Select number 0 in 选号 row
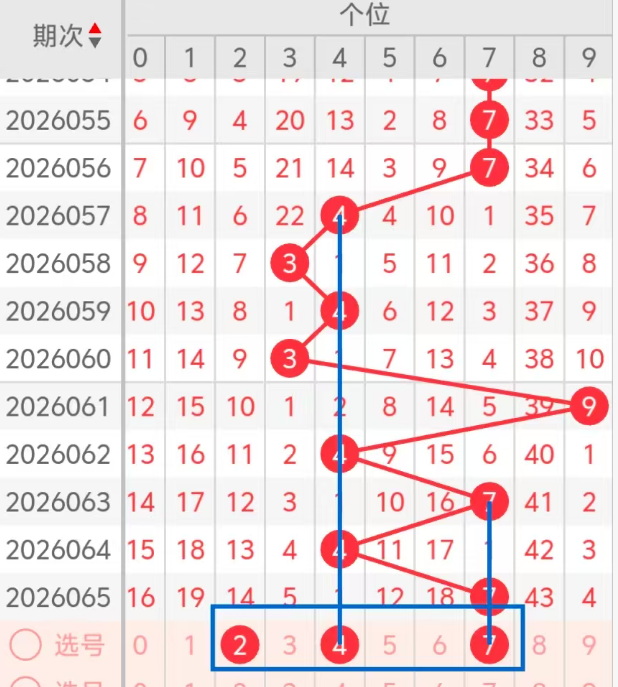 pyautogui.click(x=140, y=645)
